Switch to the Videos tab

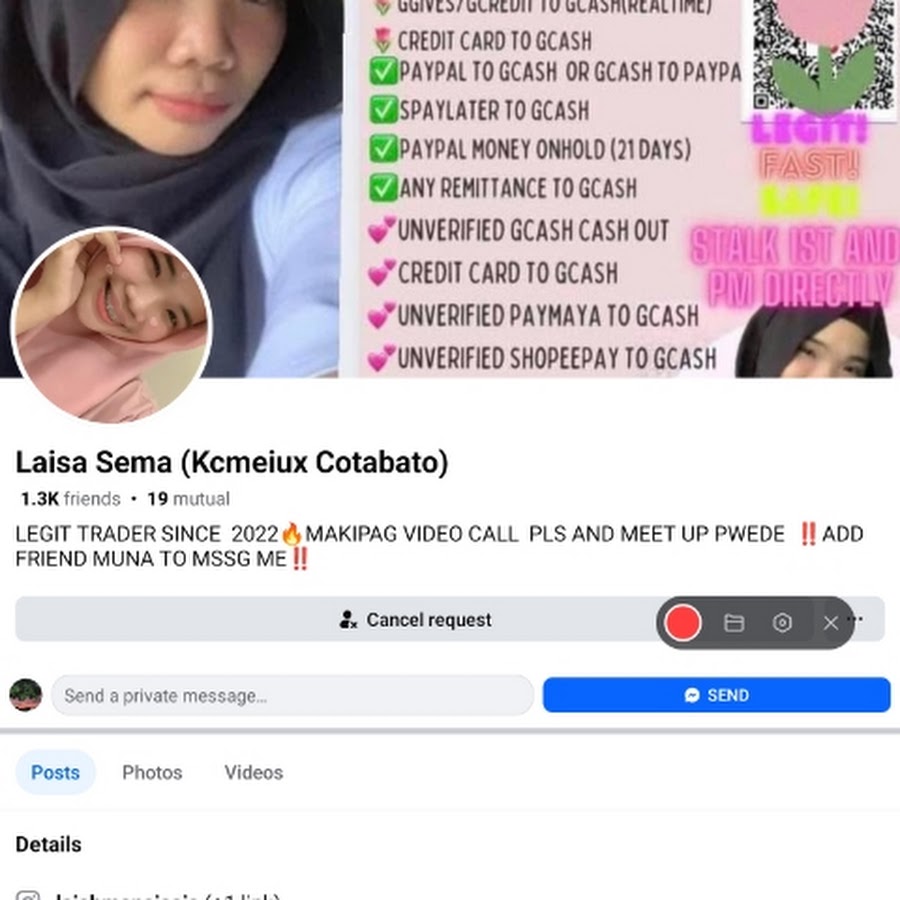253,773
